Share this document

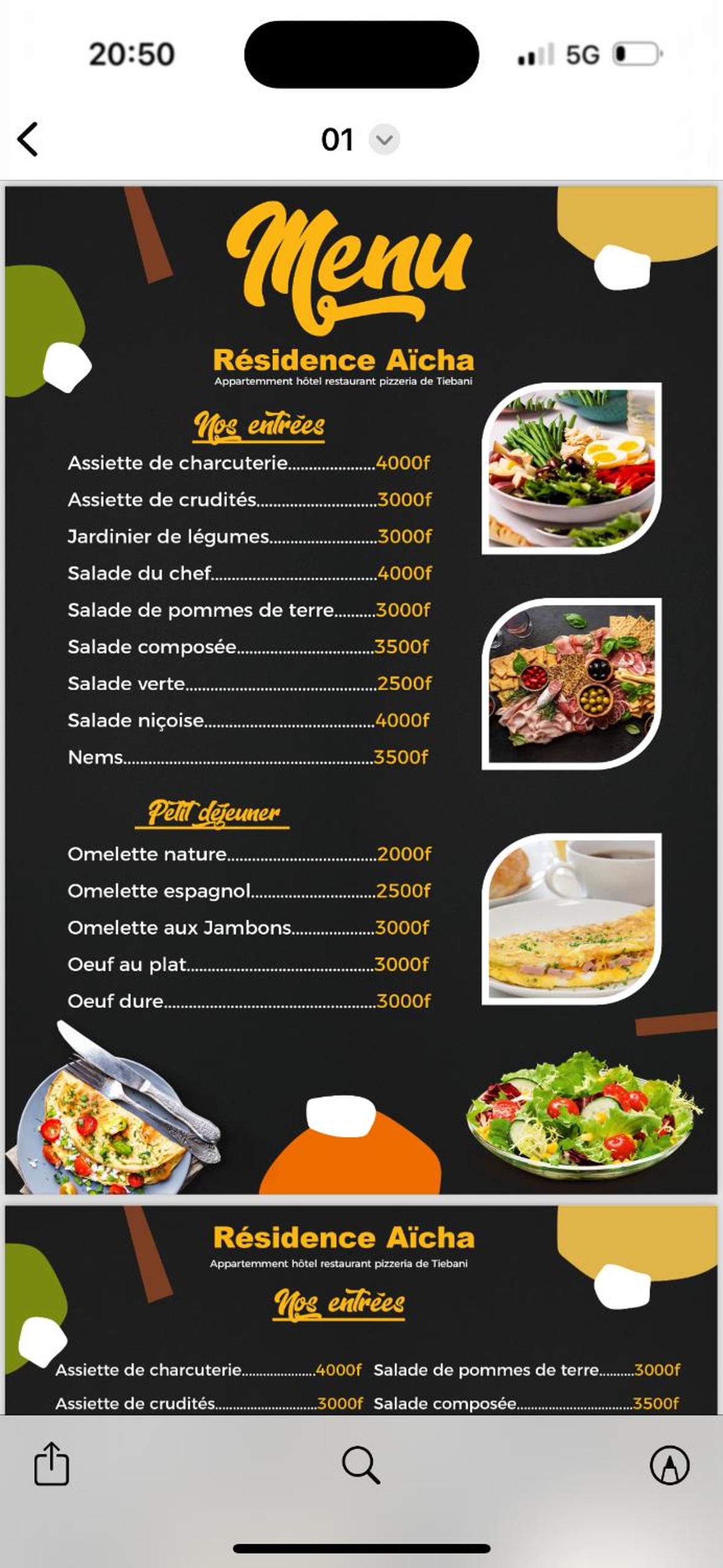52,1464
